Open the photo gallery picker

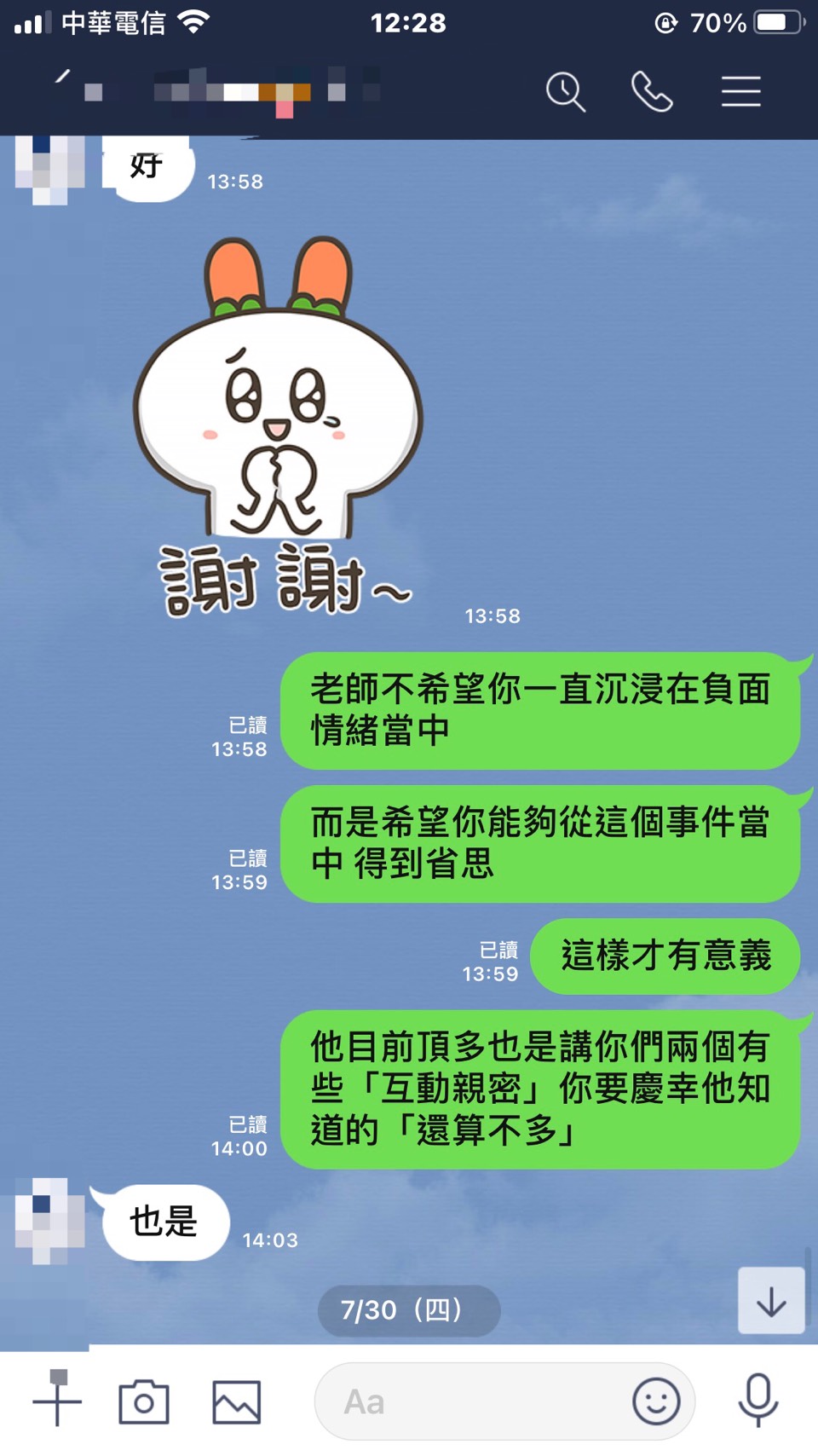pyautogui.click(x=236, y=1401)
